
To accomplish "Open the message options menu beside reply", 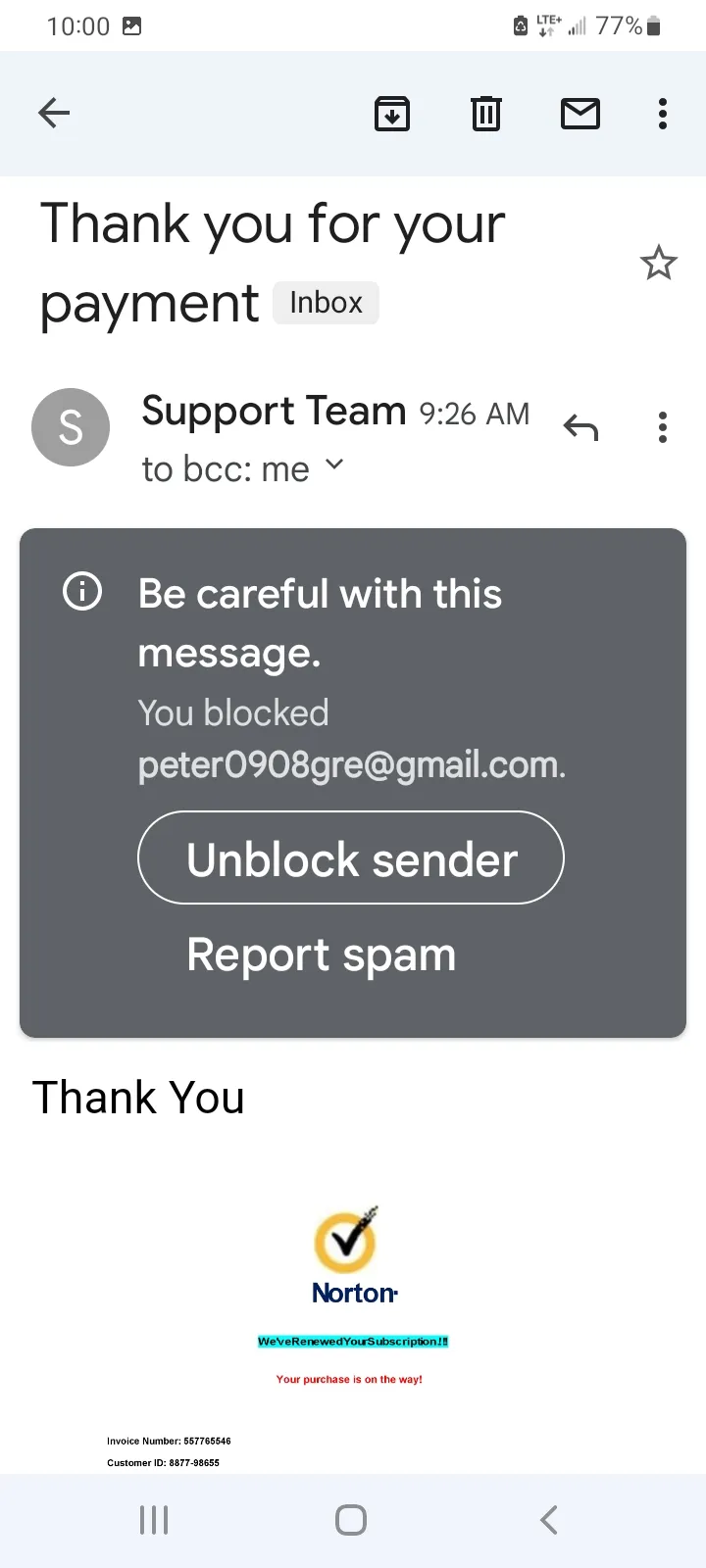I will (x=663, y=427).
